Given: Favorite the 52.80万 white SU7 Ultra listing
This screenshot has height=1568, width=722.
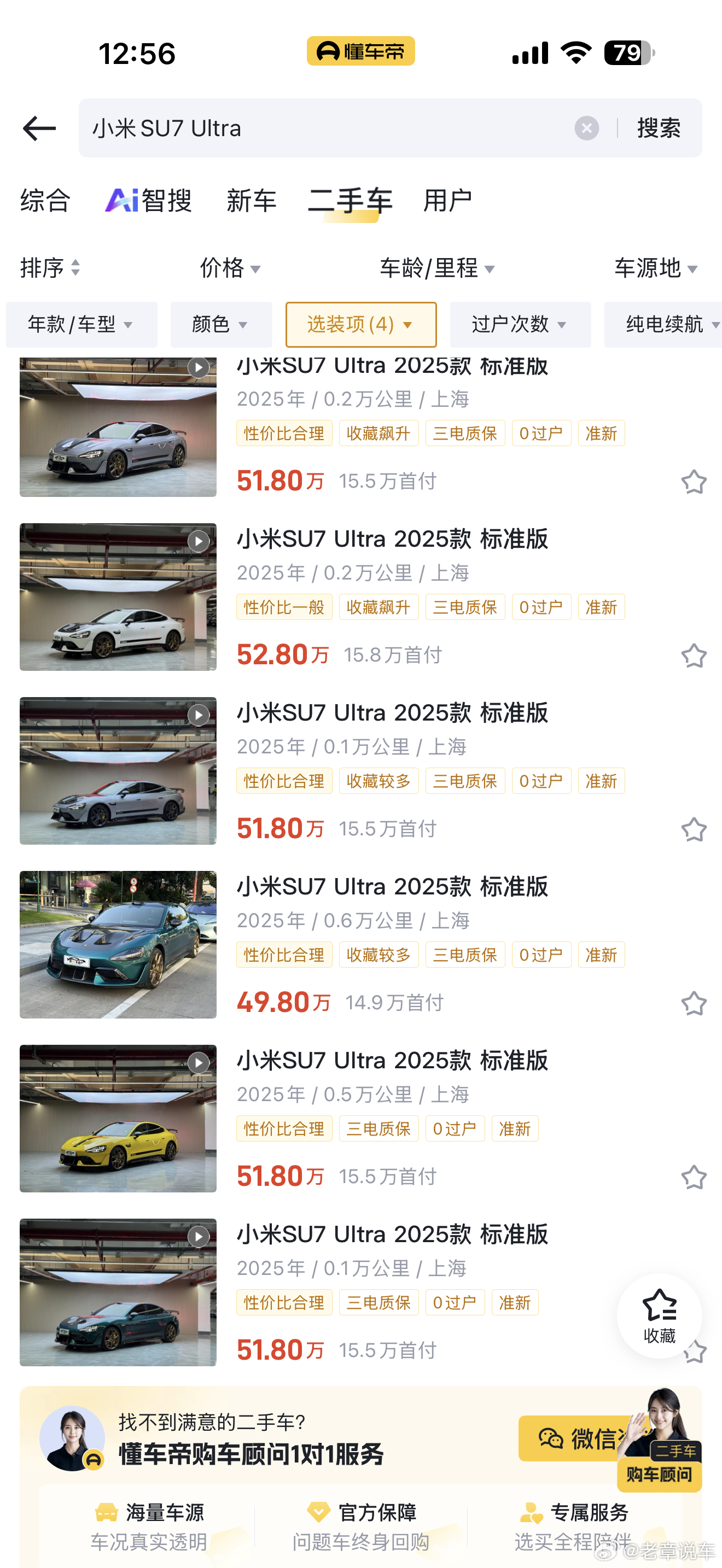Looking at the screenshot, I should (x=694, y=656).
